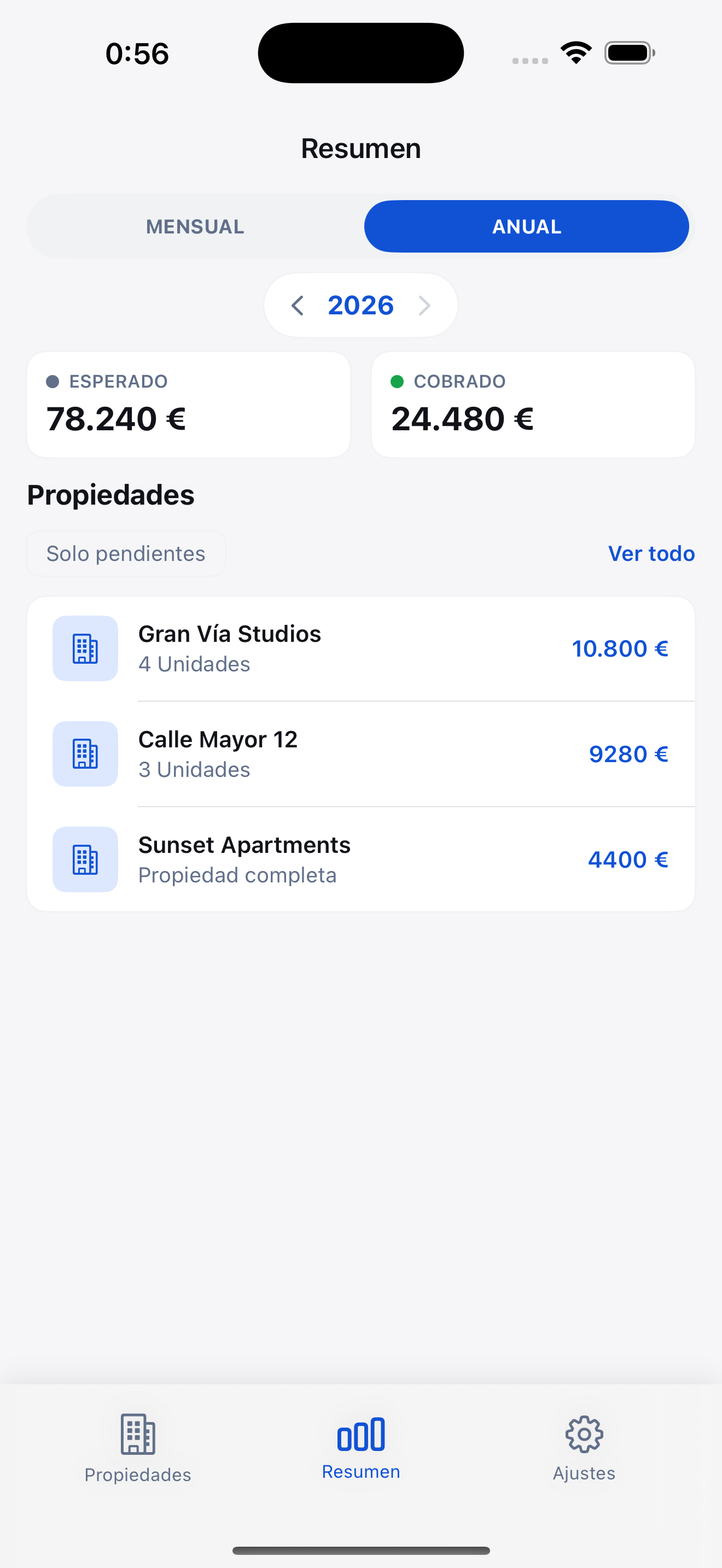Click the Ver todo link
This screenshot has width=722, height=1568.
click(651, 553)
